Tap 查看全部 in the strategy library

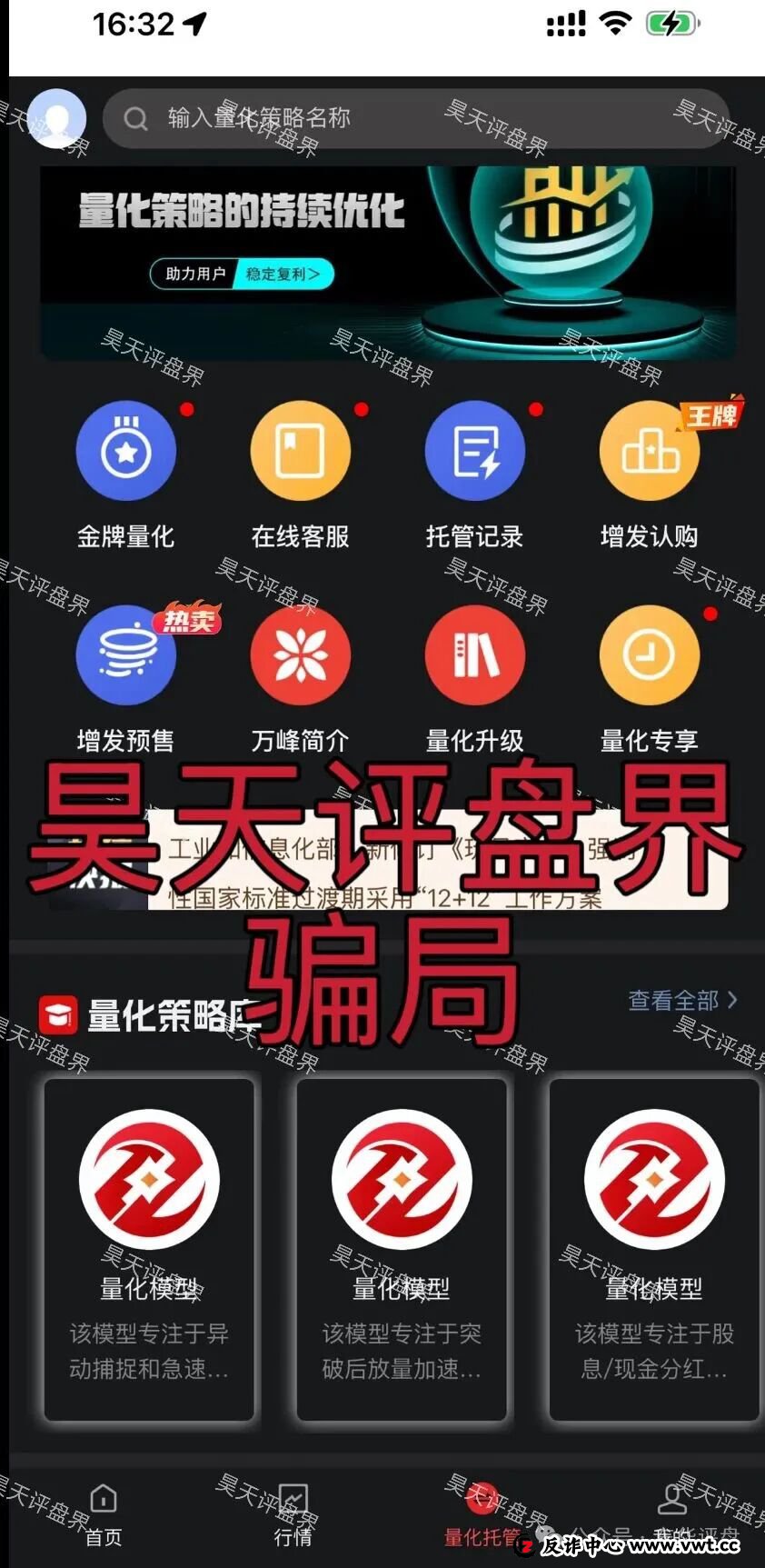pos(682,1001)
